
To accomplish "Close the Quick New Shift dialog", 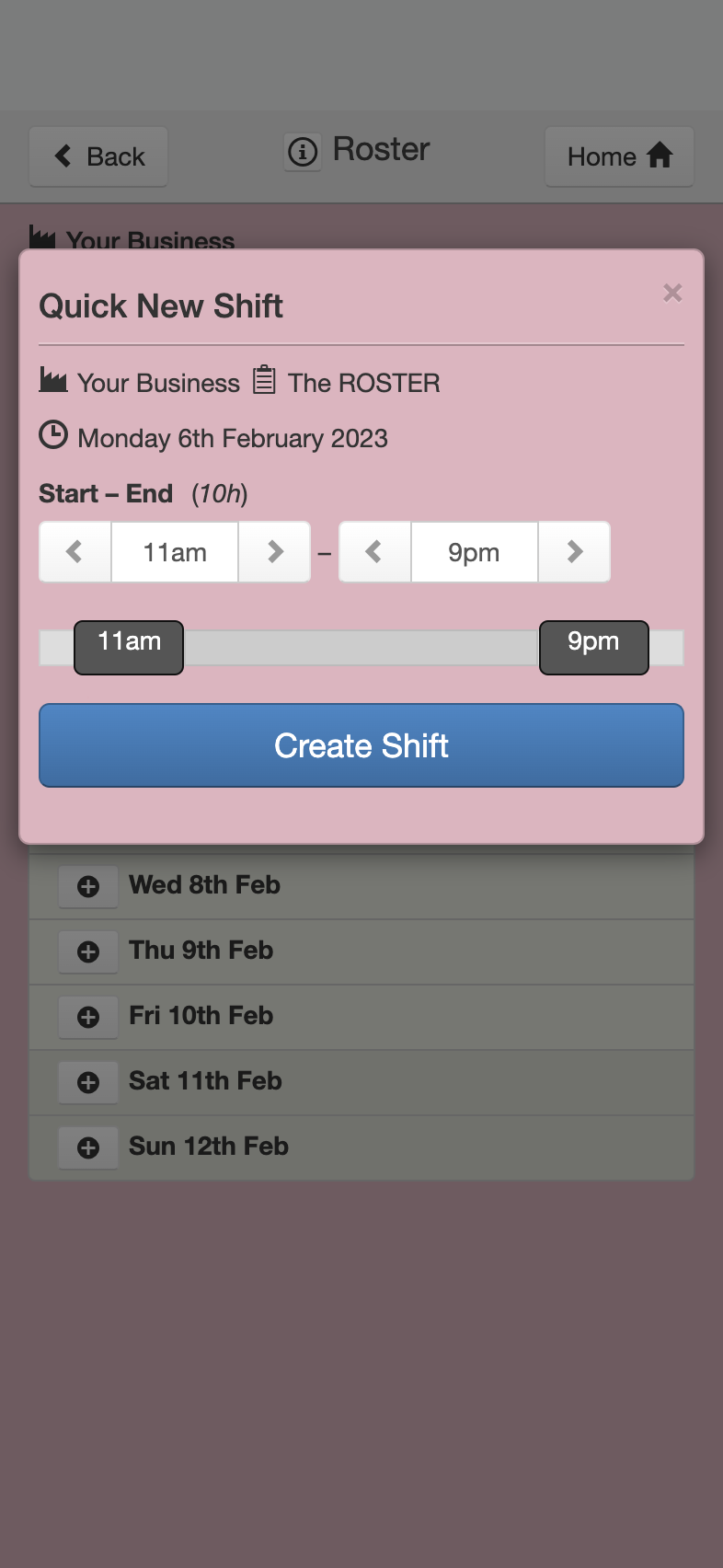I will pyautogui.click(x=672, y=293).
